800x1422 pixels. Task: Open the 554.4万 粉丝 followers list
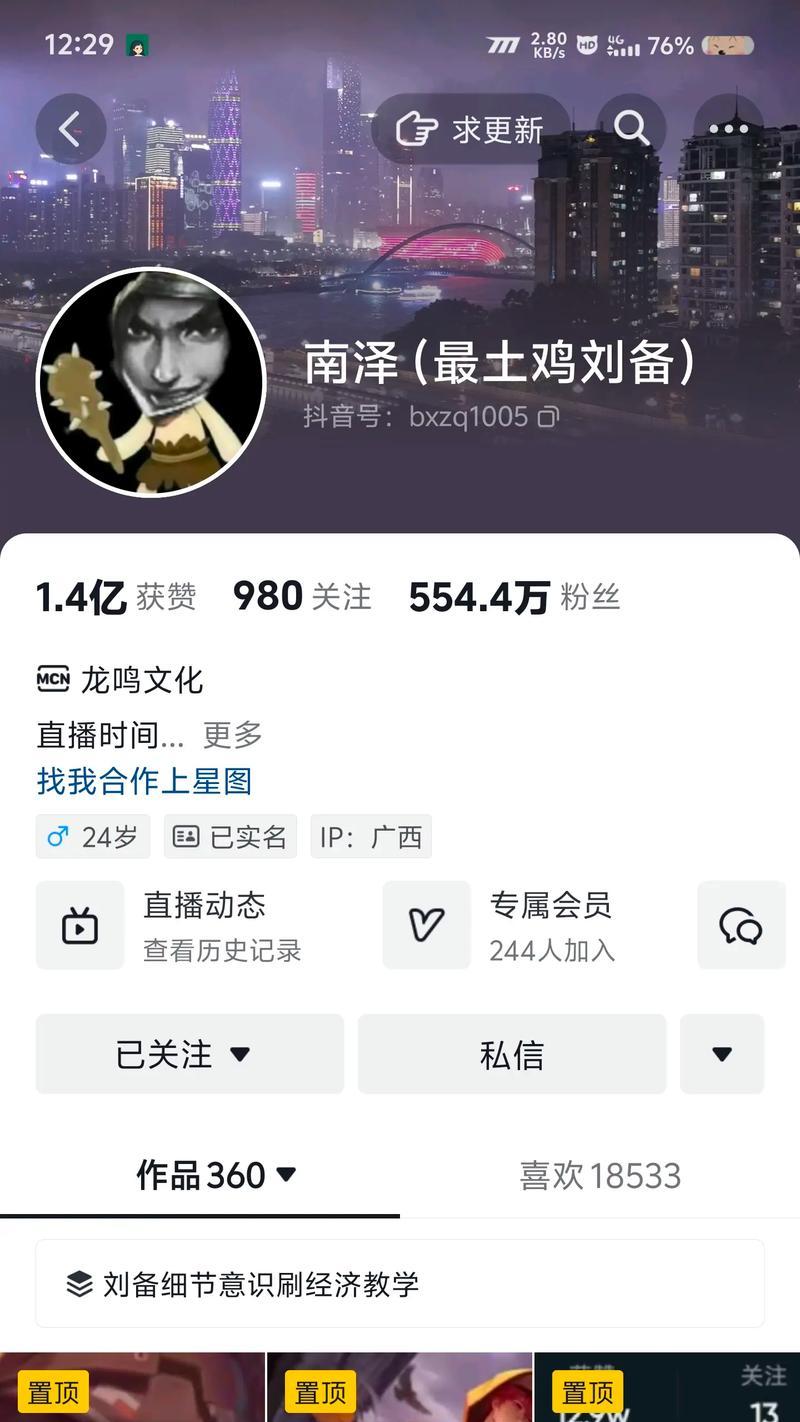pyautogui.click(x=514, y=597)
